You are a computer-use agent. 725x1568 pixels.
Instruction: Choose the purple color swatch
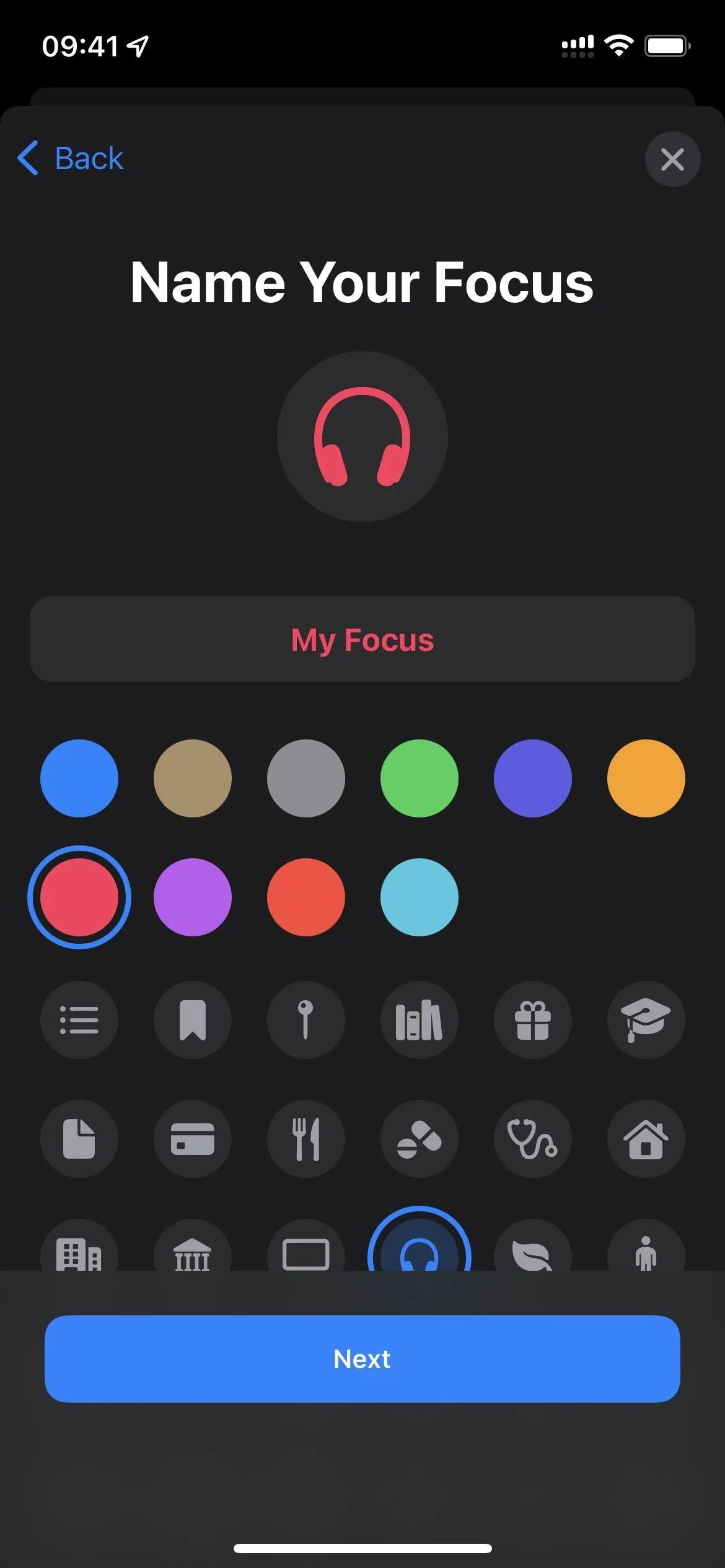pyautogui.click(x=193, y=897)
